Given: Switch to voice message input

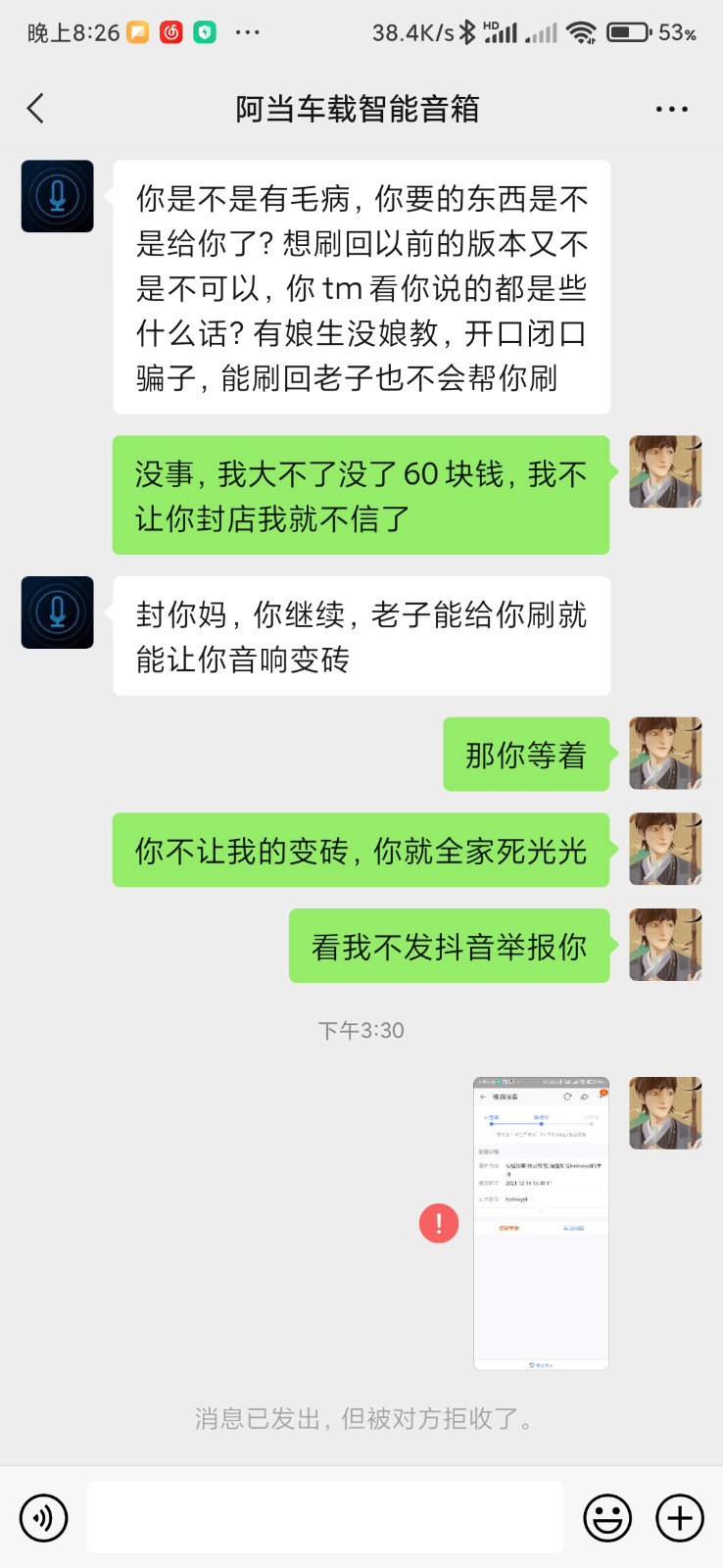Looking at the screenshot, I should (x=44, y=1518).
